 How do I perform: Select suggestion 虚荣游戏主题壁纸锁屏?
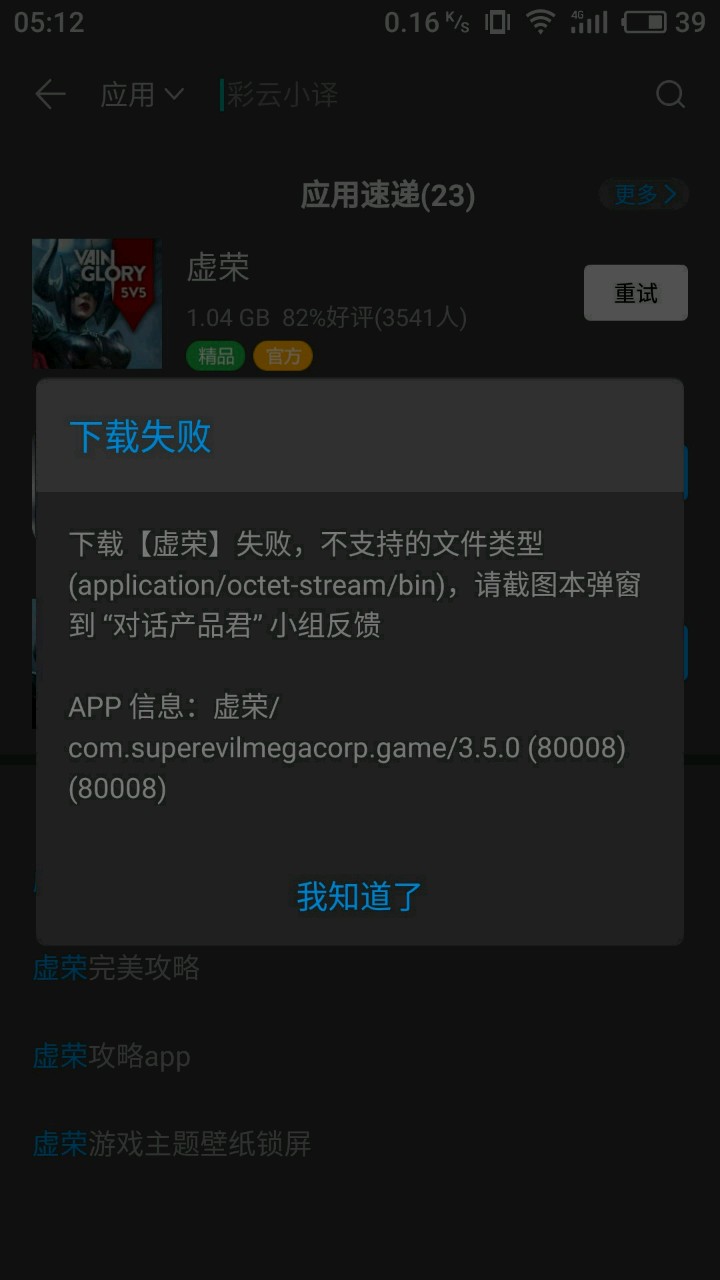pos(171,1144)
